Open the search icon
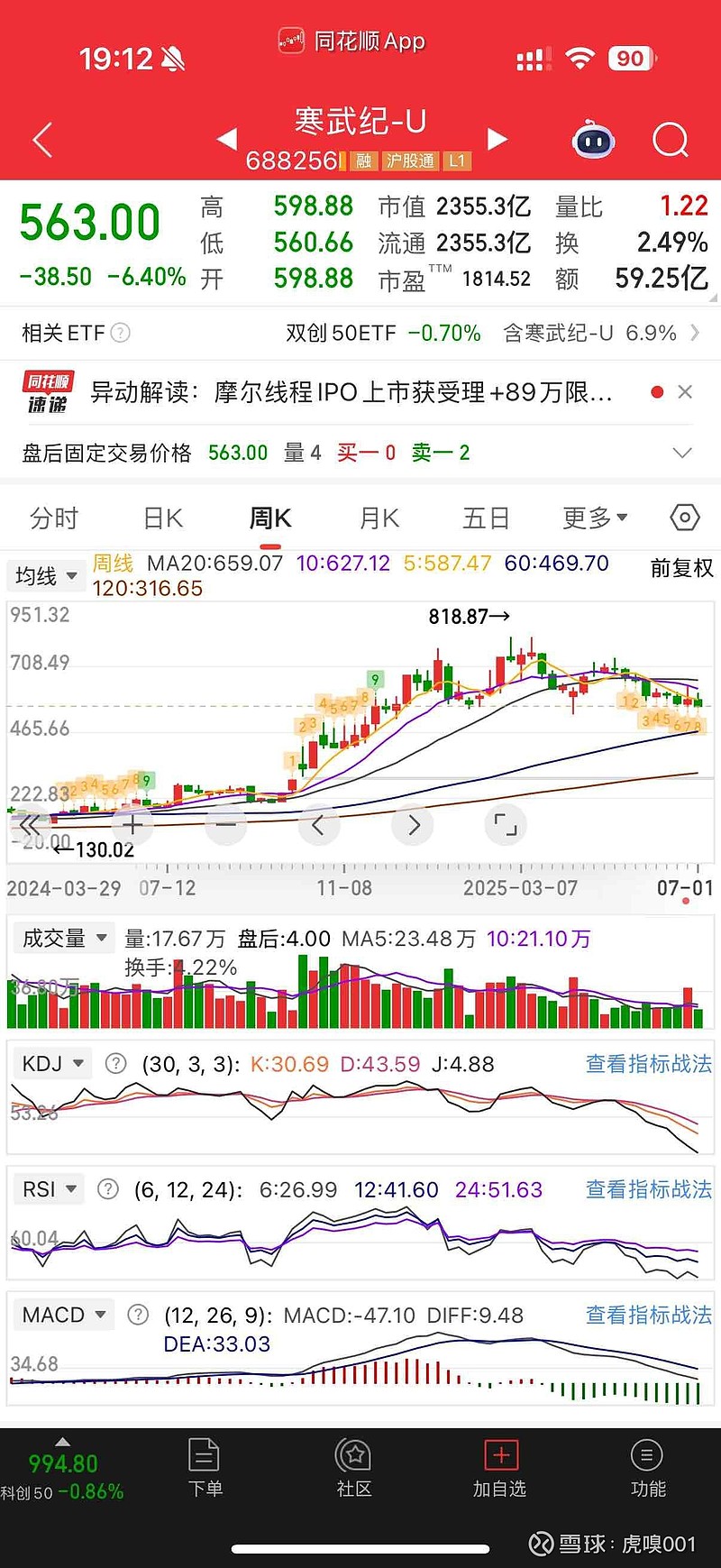Image resolution: width=721 pixels, height=1568 pixels. (670, 140)
